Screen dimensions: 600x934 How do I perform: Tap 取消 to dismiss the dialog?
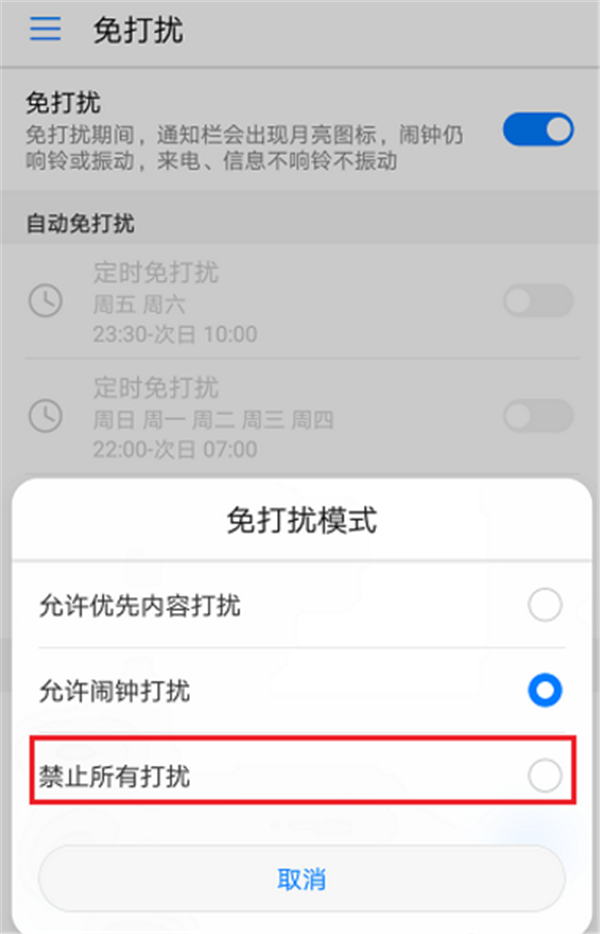(x=301, y=879)
